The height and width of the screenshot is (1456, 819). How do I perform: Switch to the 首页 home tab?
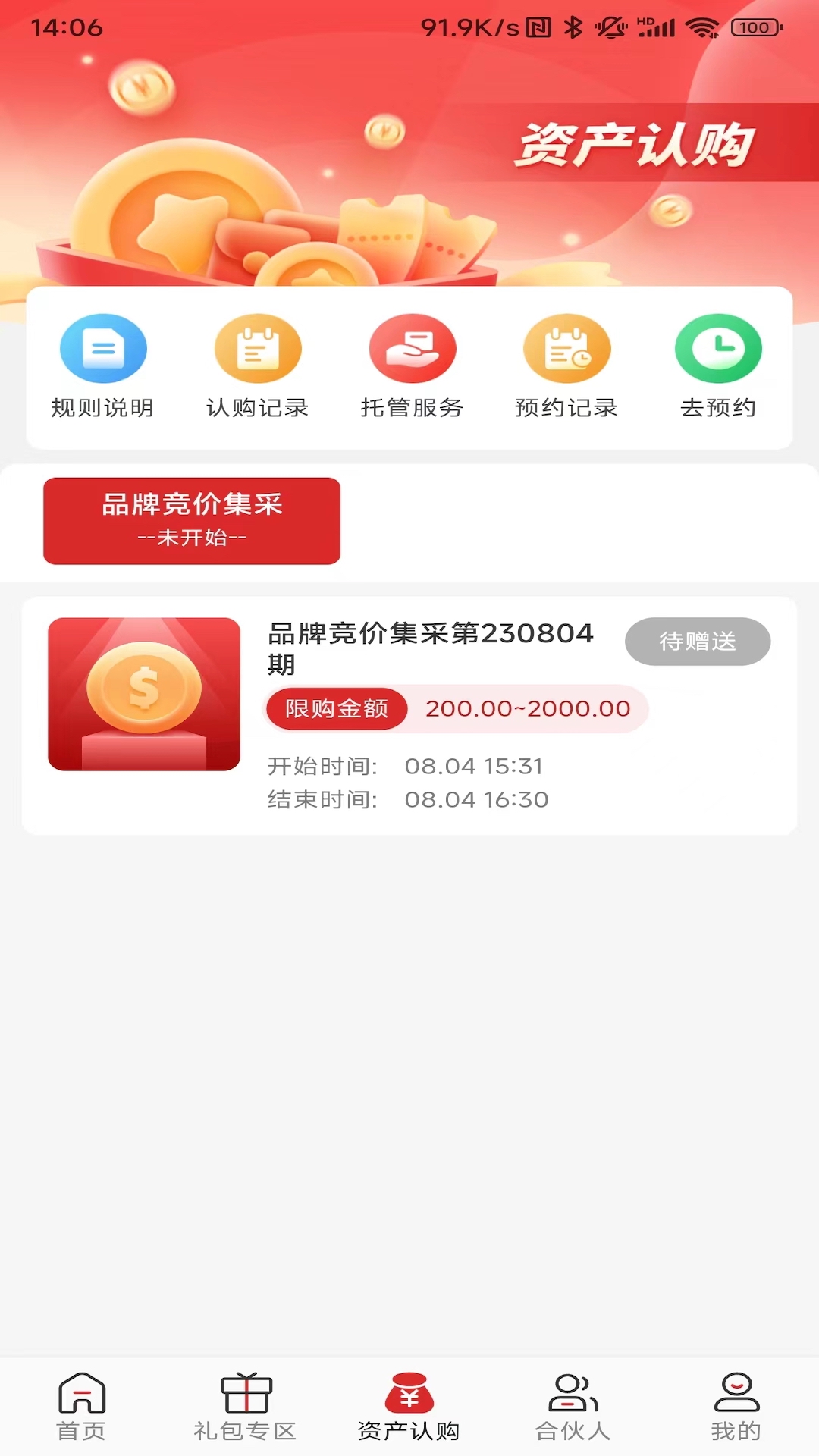tap(81, 1407)
